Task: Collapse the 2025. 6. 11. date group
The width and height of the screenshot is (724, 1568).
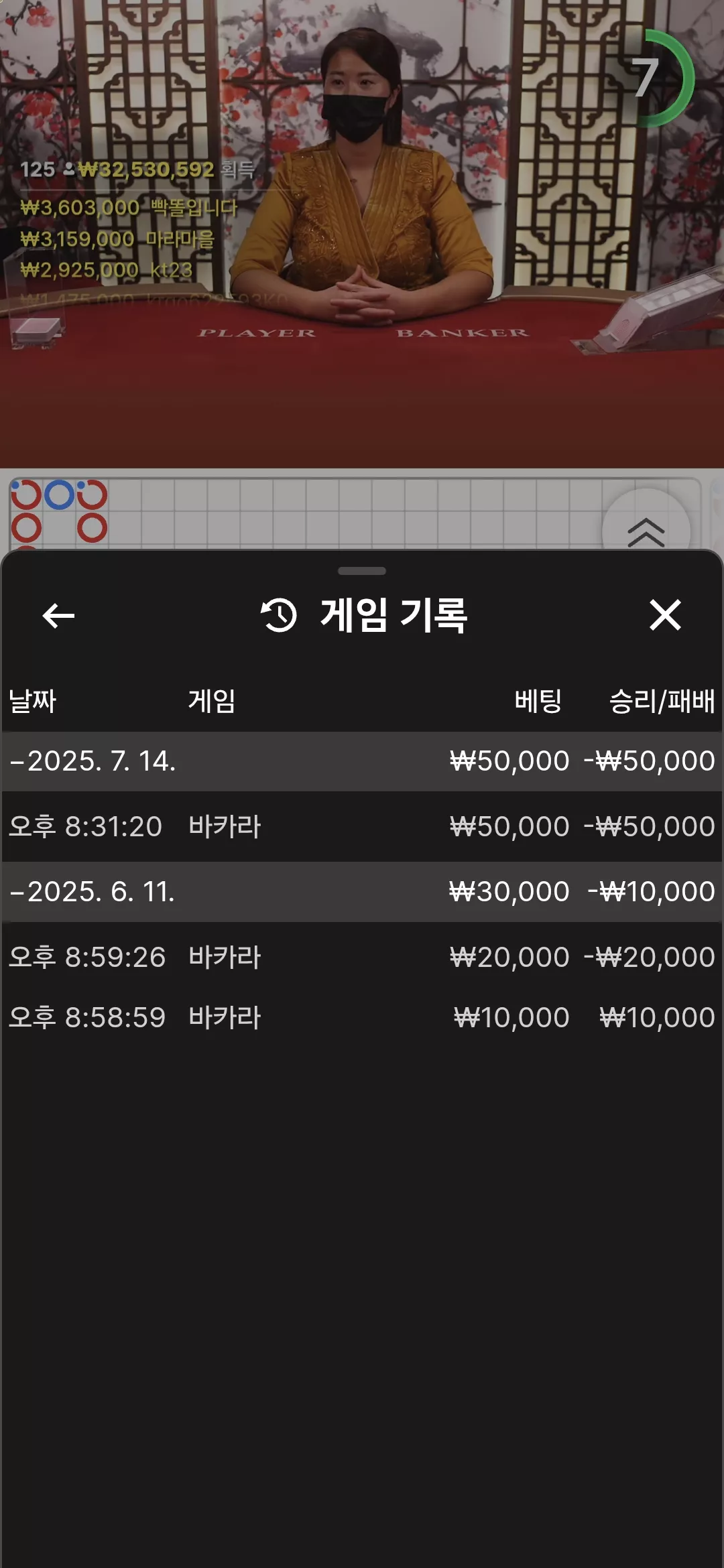Action: (362, 892)
